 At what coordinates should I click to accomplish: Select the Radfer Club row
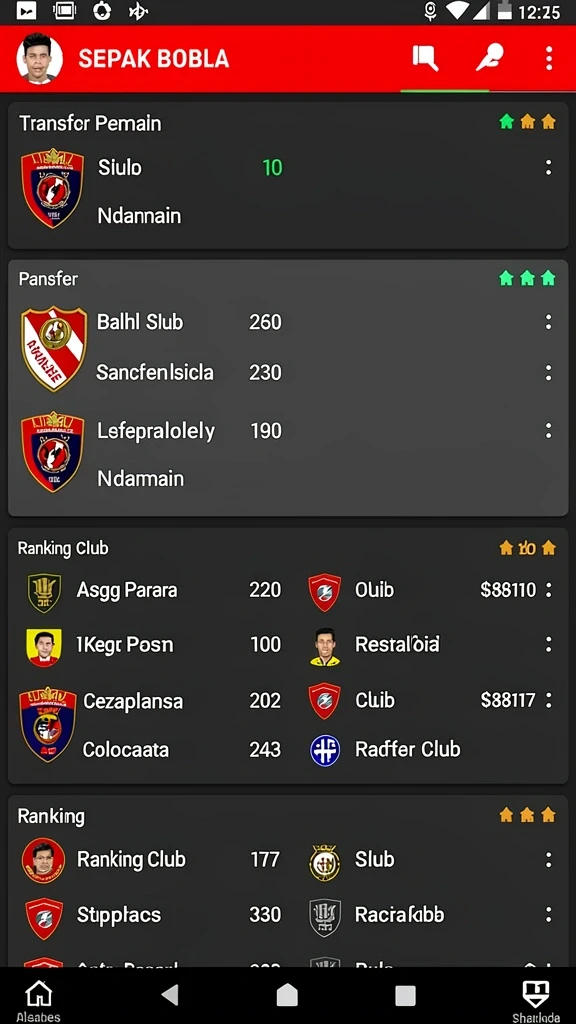[x=432, y=750]
